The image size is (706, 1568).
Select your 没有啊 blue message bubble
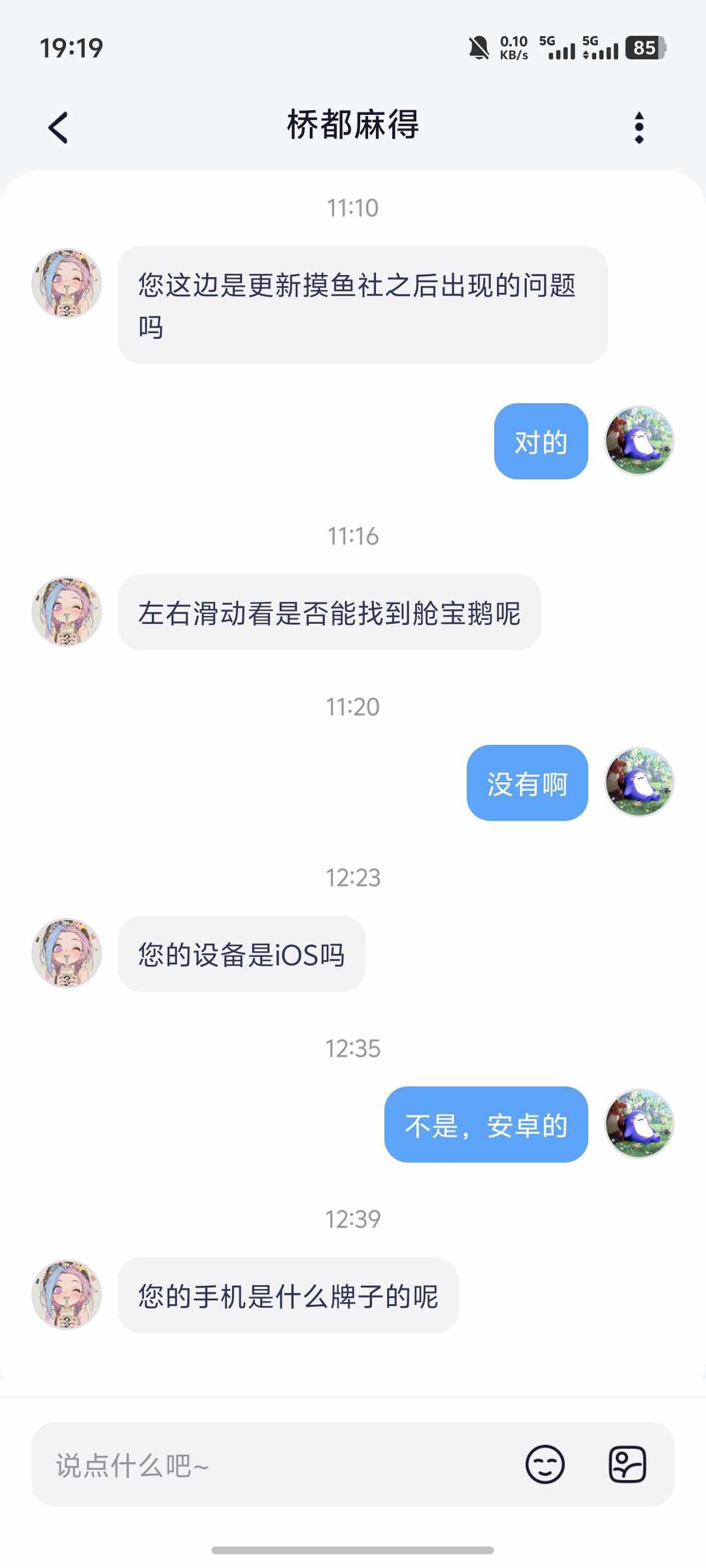[x=527, y=784]
